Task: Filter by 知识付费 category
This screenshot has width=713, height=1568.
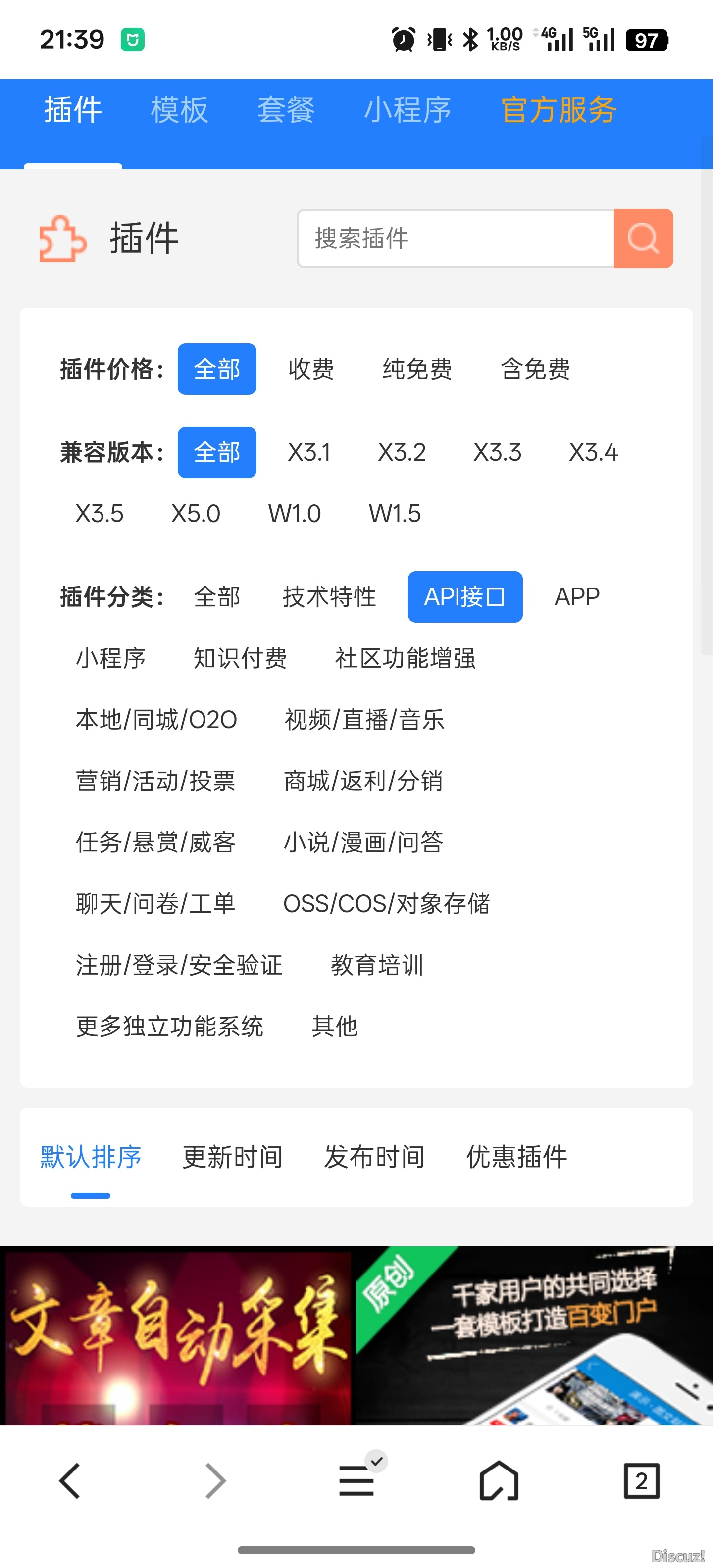Action: [240, 658]
